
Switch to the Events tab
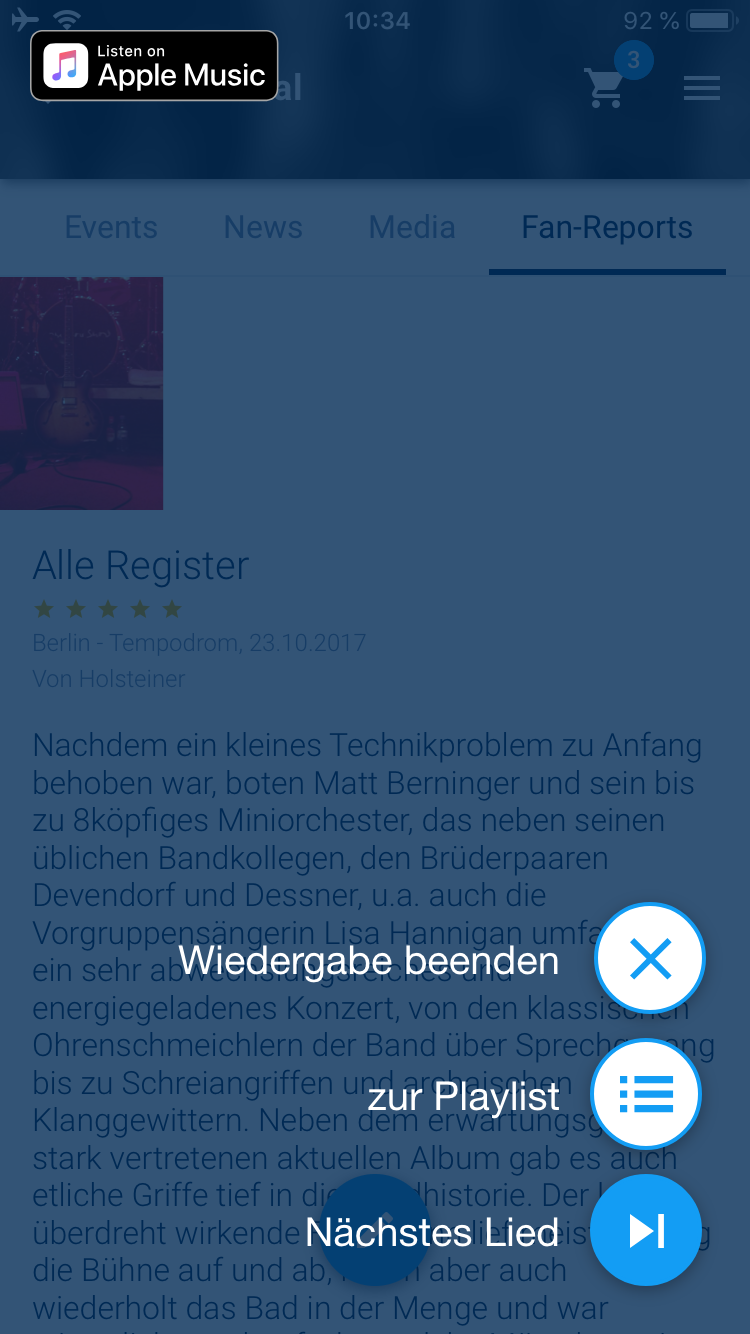[111, 228]
